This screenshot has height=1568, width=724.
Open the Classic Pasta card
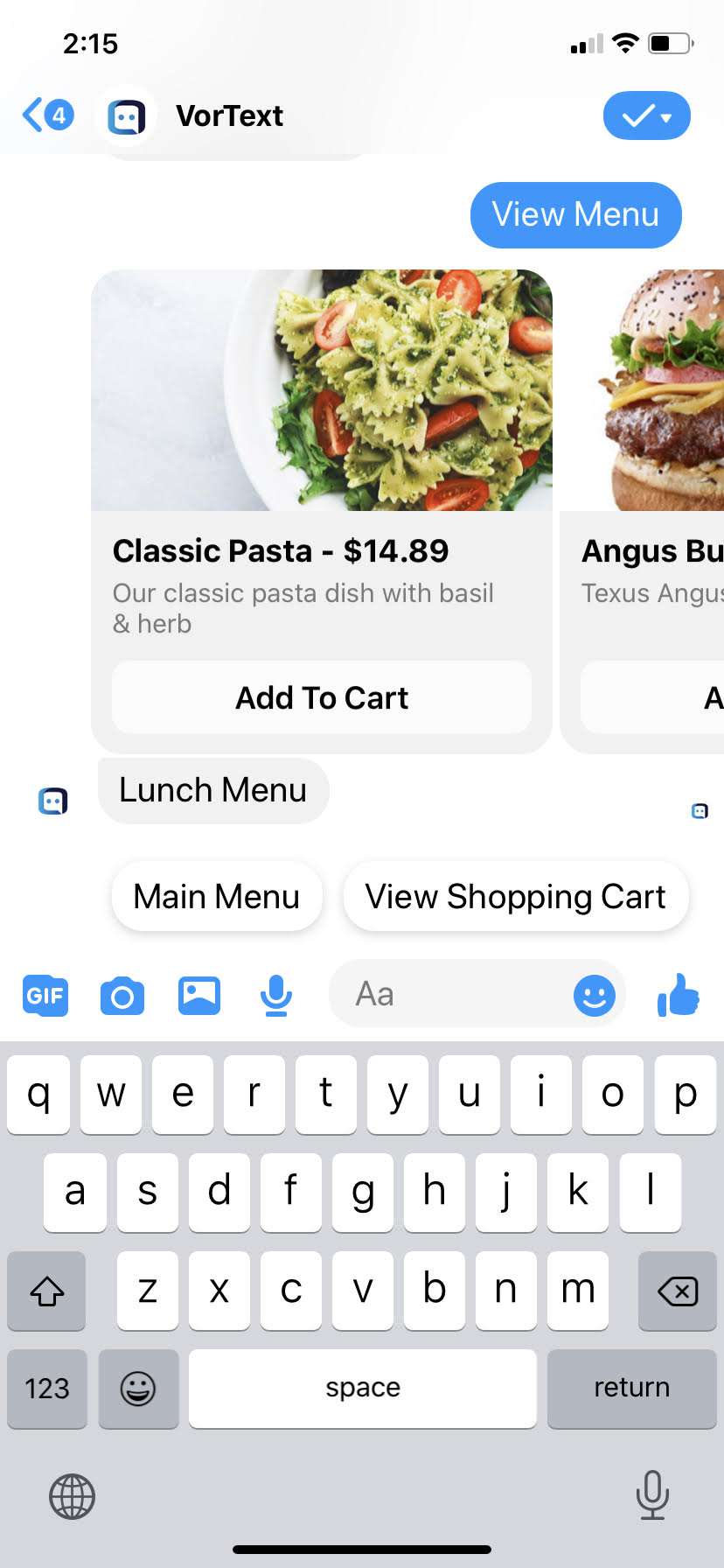[x=322, y=510]
